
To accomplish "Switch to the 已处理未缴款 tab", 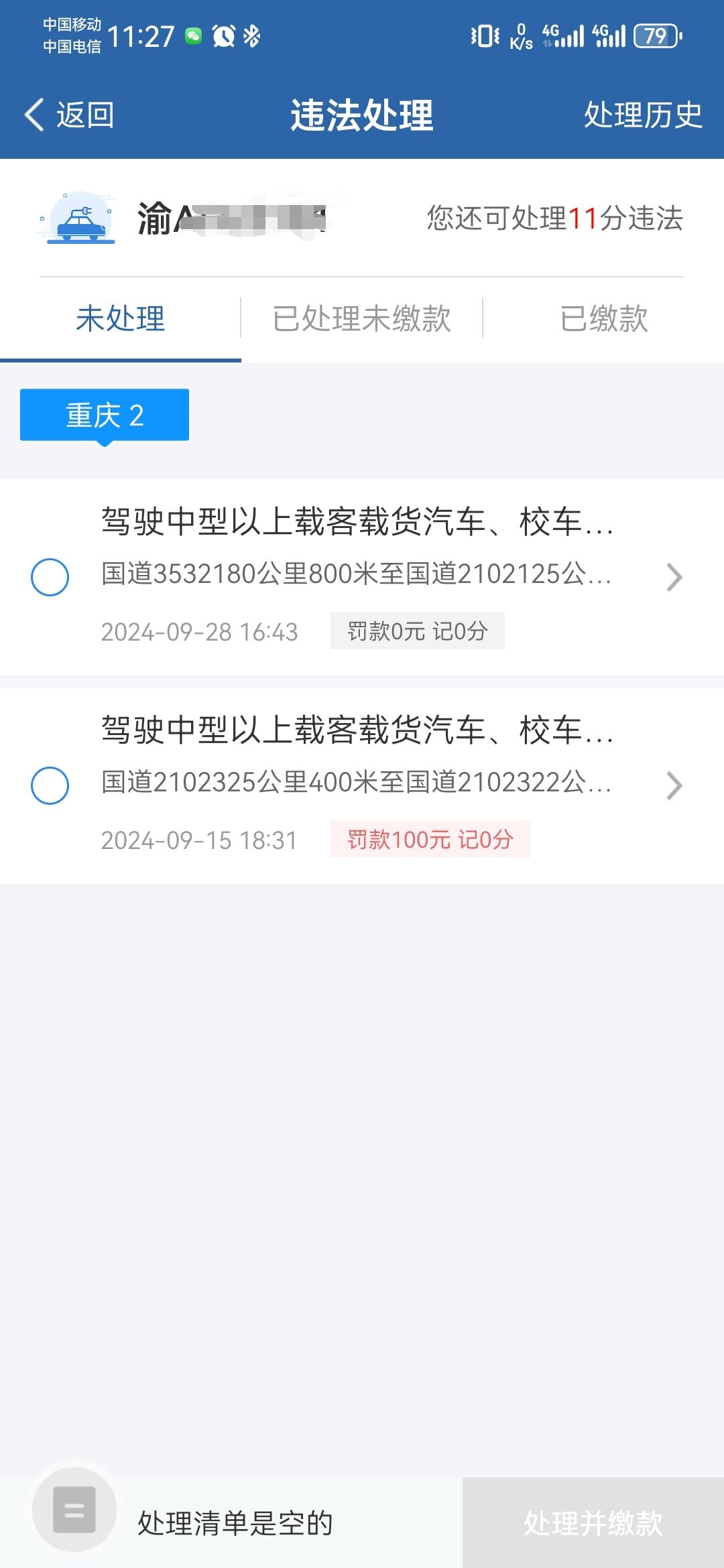I will pyautogui.click(x=361, y=318).
